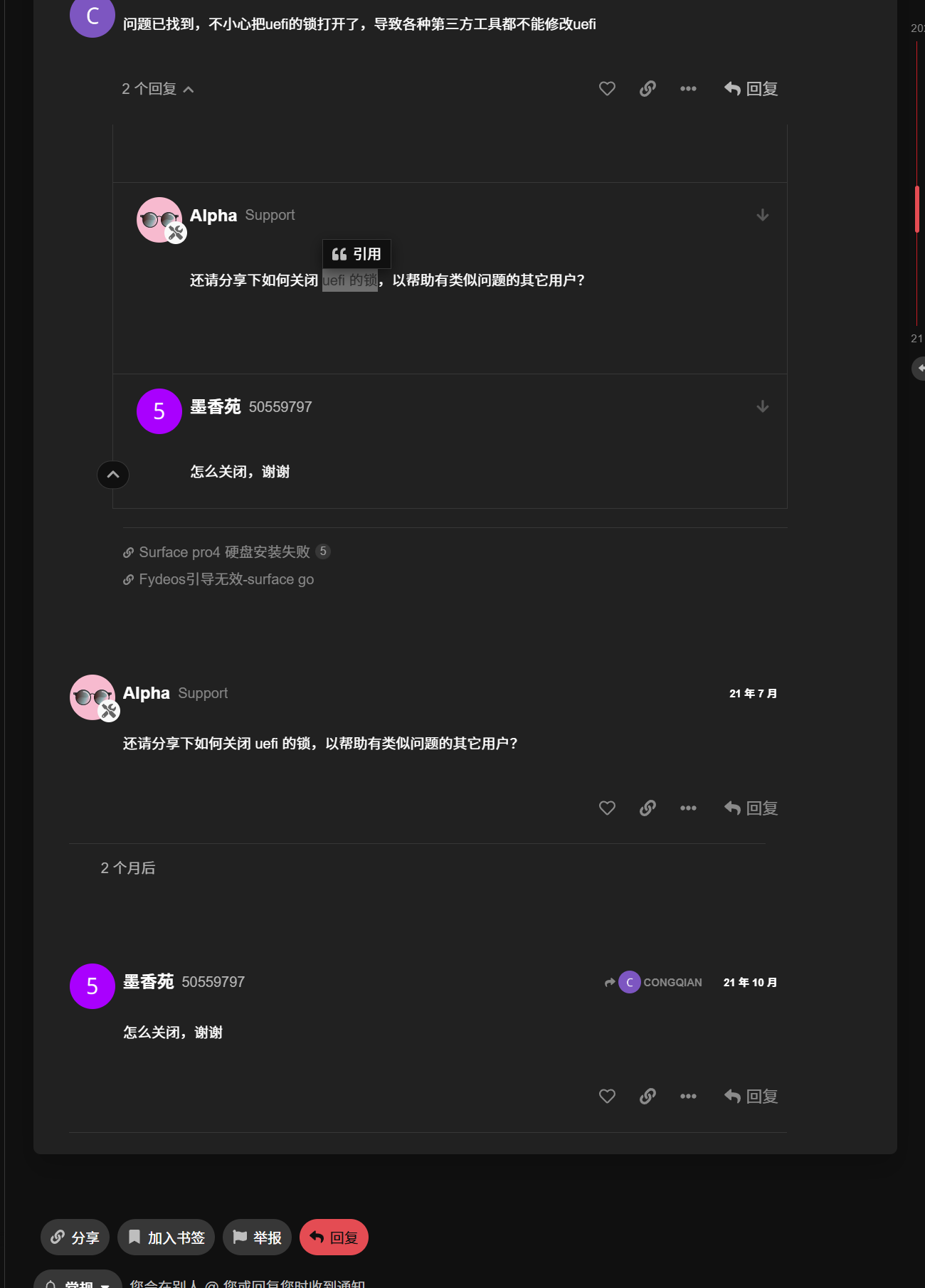Like the top post about uefi的锁
925x1288 pixels.
click(x=607, y=89)
